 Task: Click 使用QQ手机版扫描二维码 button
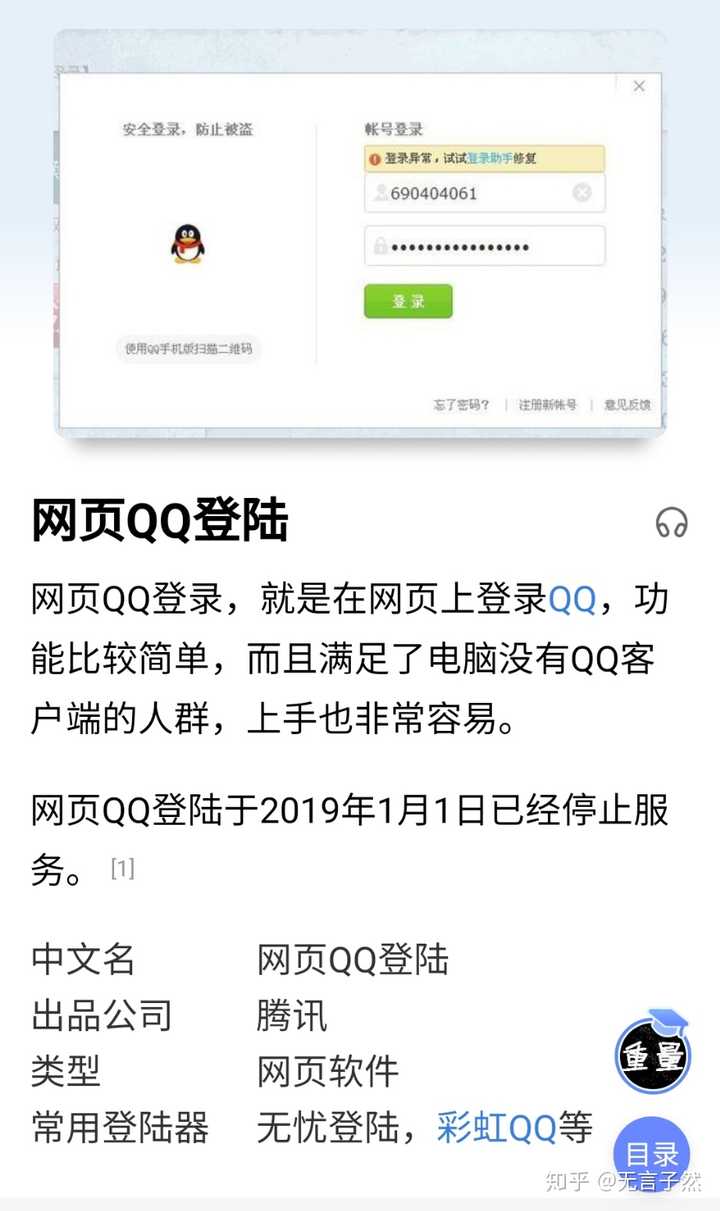pyautogui.click(x=187, y=349)
